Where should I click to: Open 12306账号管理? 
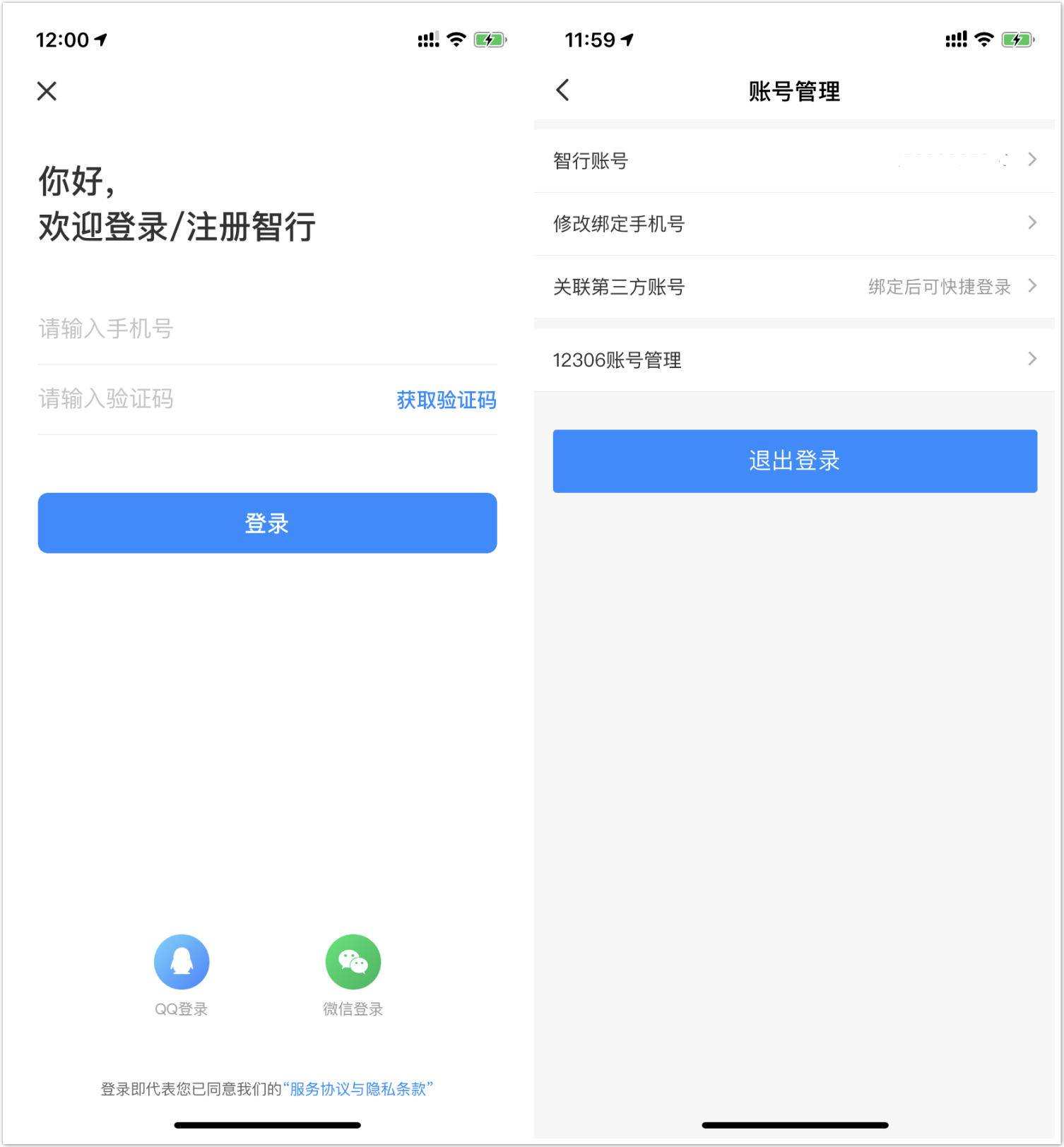point(794,360)
